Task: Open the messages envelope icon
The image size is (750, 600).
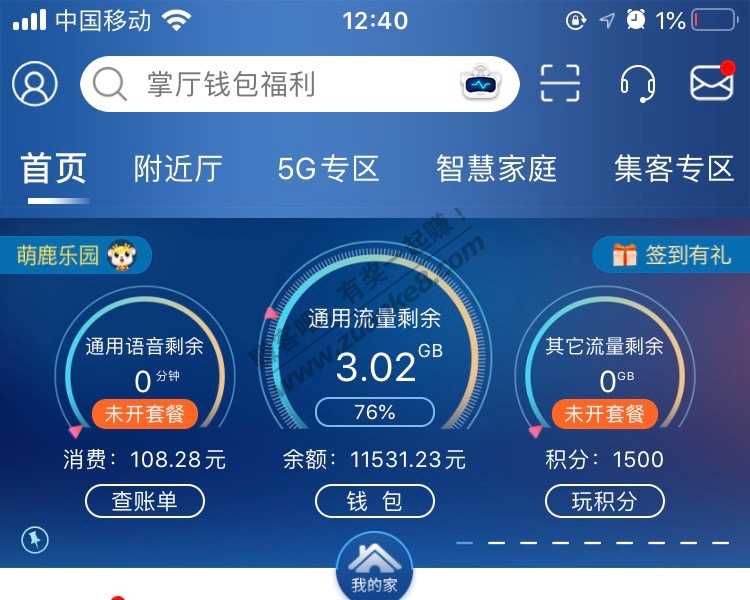Action: pyautogui.click(x=711, y=84)
